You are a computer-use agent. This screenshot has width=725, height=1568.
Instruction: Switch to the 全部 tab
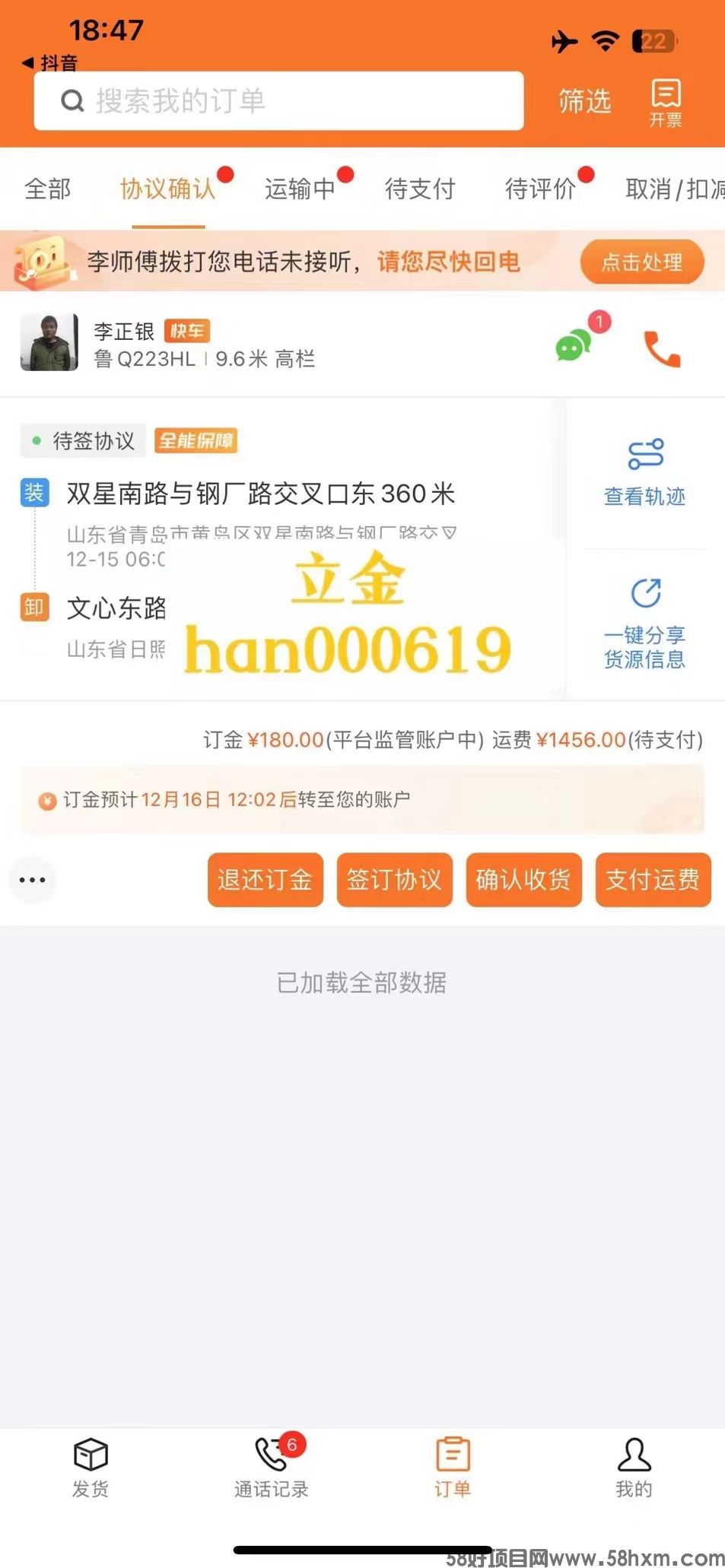(x=47, y=189)
